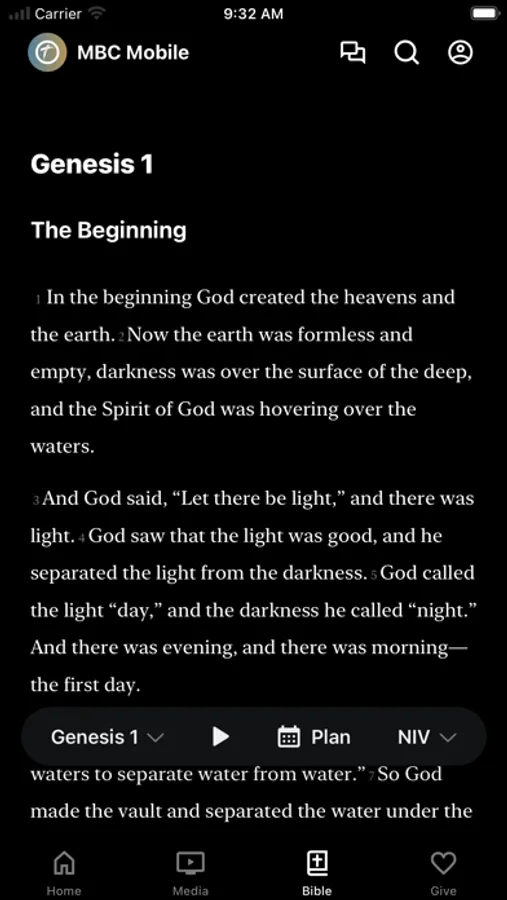
Task: Play the audio Bible reading
Action: coord(220,737)
